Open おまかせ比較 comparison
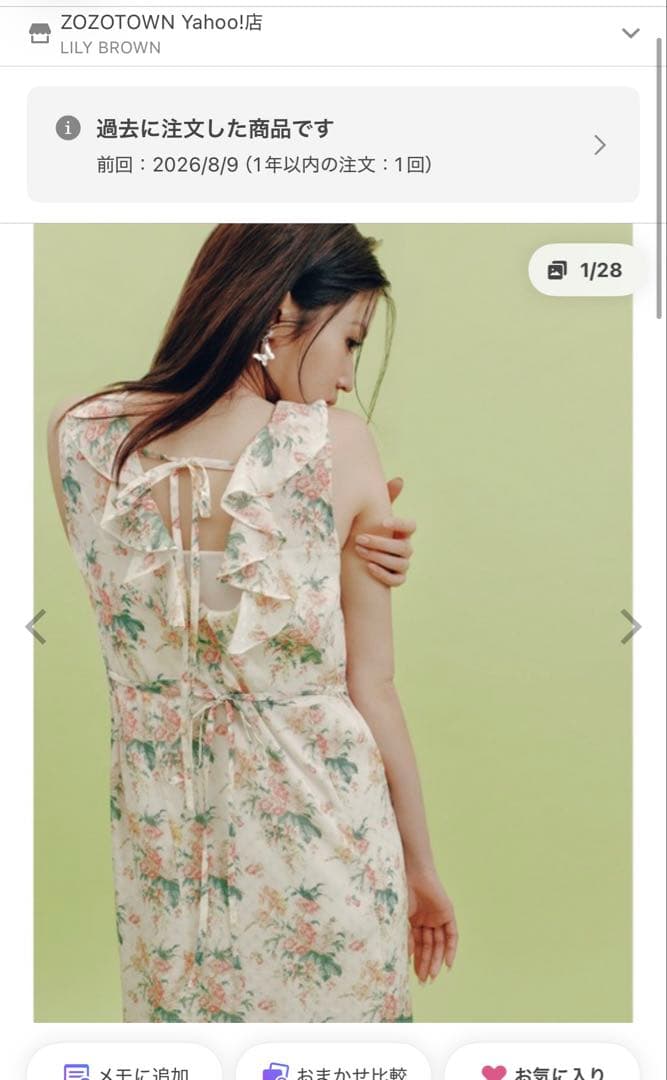Viewport: 667px width, 1080px height. 334,1064
